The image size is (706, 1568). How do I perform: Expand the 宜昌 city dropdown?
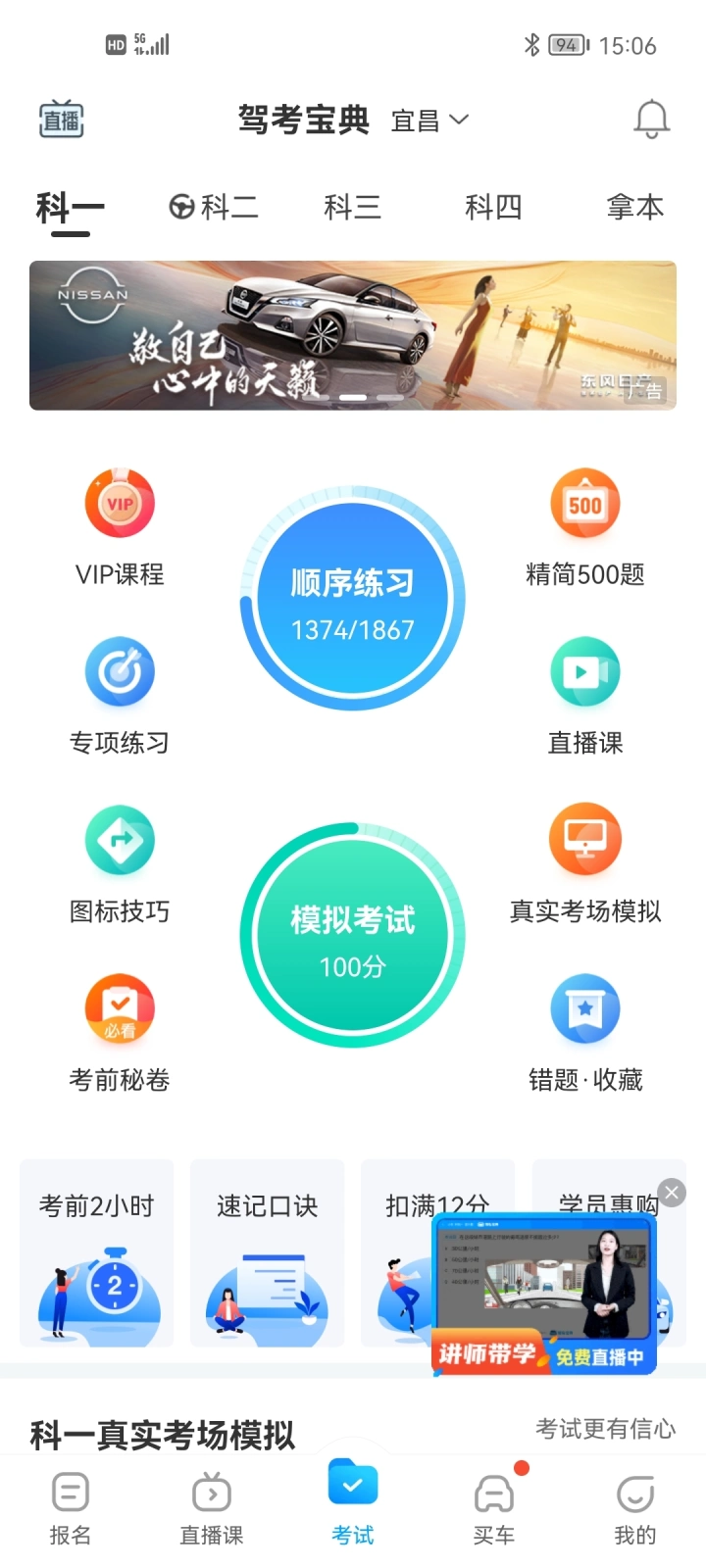429,121
